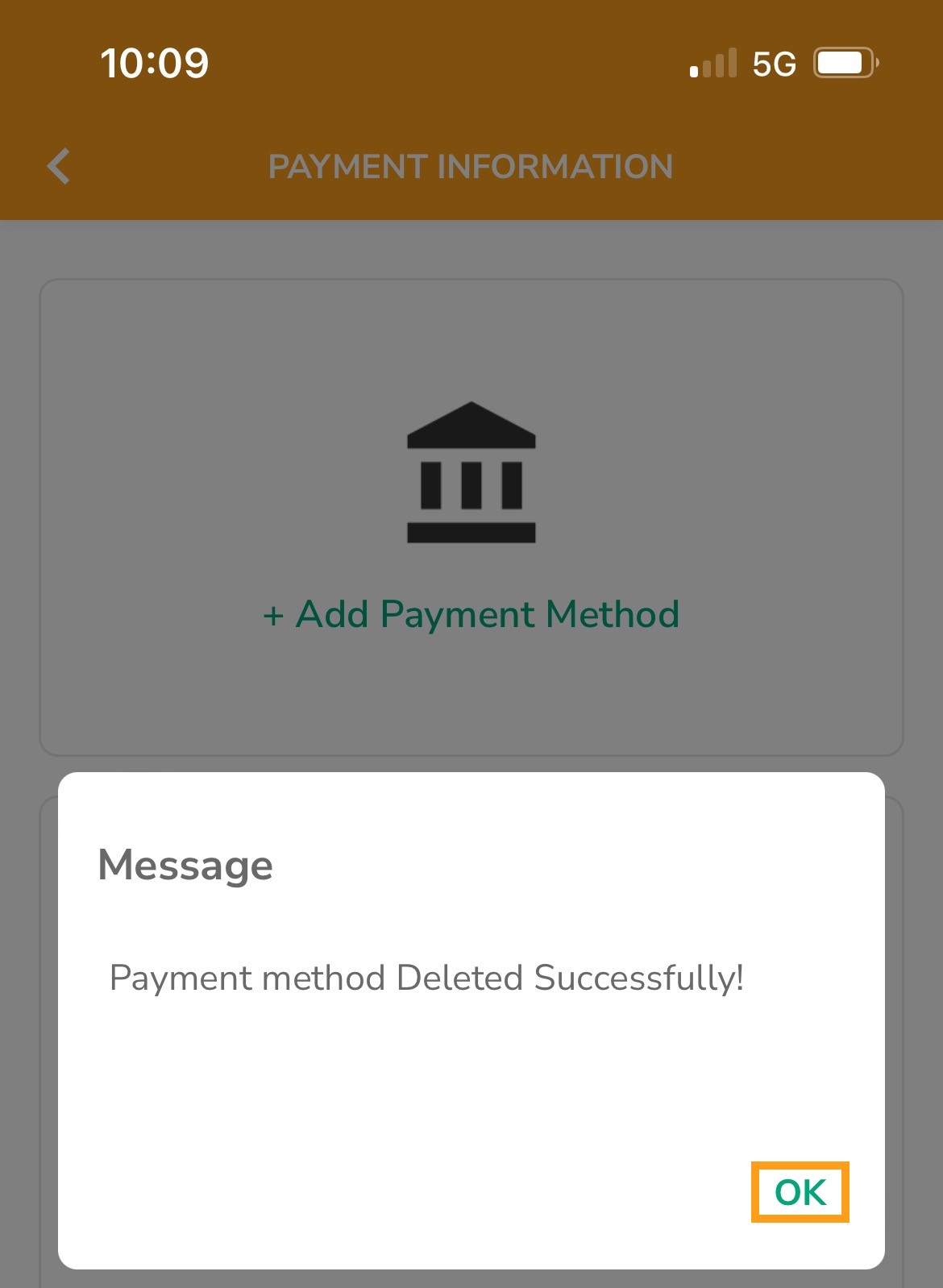This screenshot has width=943, height=1288.
Task: Tap the 5G network indicator
Action: pyautogui.click(x=773, y=62)
